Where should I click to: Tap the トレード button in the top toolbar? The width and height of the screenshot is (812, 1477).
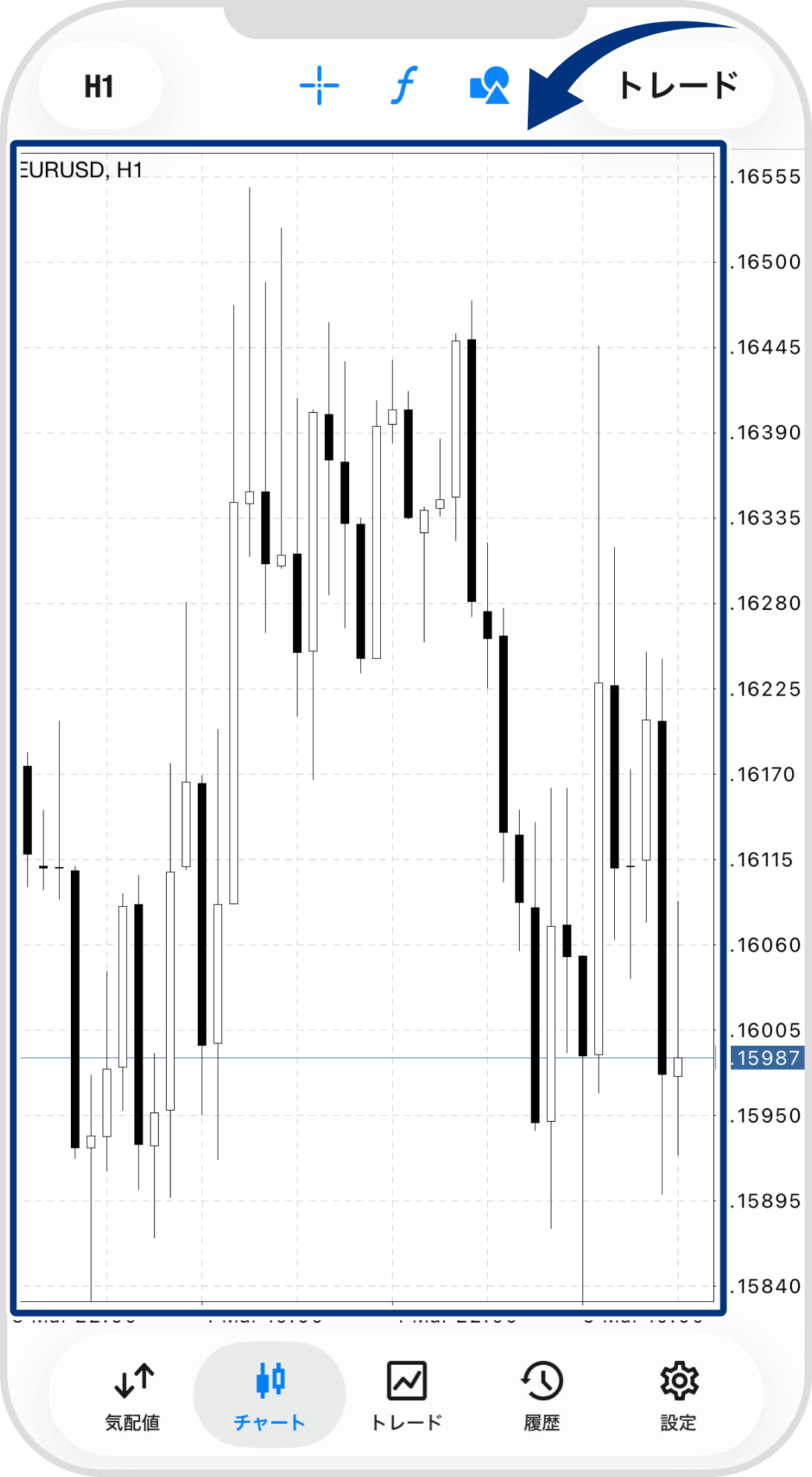click(678, 86)
